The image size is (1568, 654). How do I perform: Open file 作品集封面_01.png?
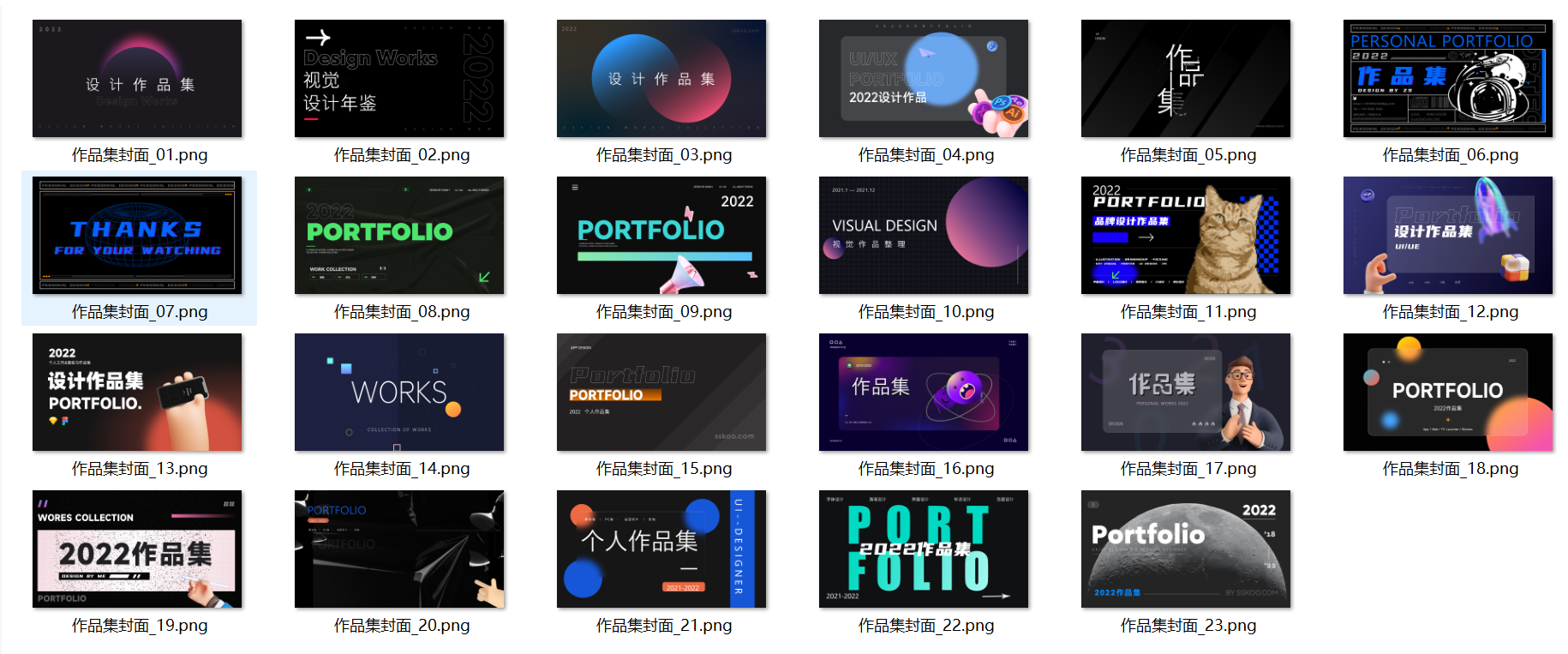pos(137,79)
